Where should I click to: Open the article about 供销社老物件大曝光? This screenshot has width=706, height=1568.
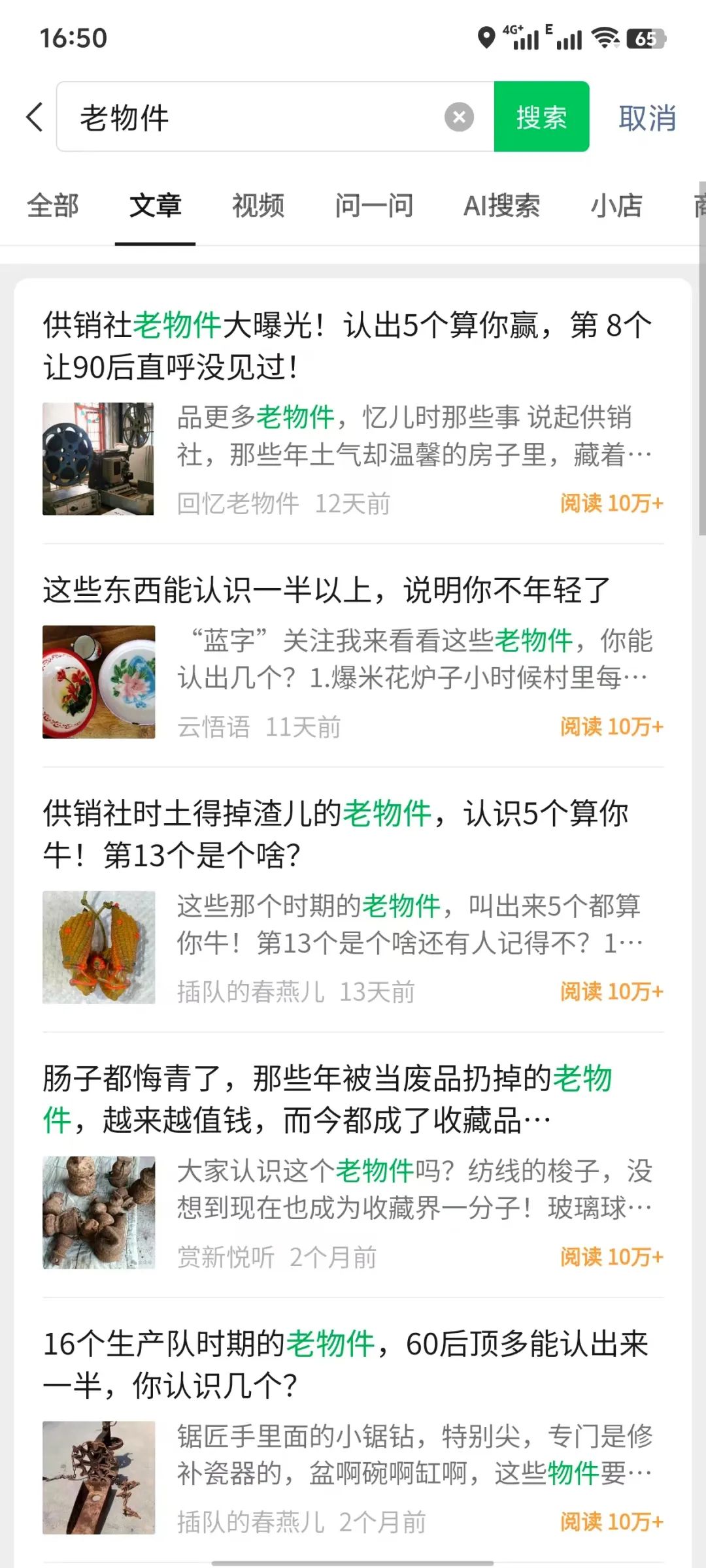(x=349, y=346)
